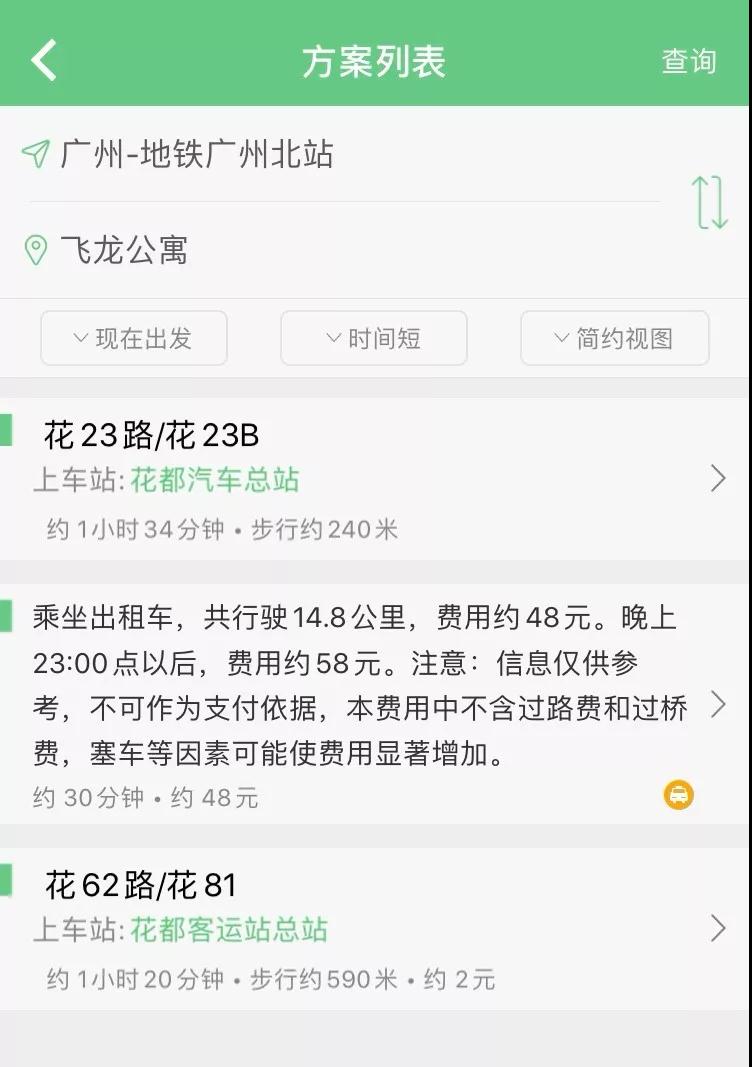Open the 现在出发 departure time dropdown

(134, 338)
